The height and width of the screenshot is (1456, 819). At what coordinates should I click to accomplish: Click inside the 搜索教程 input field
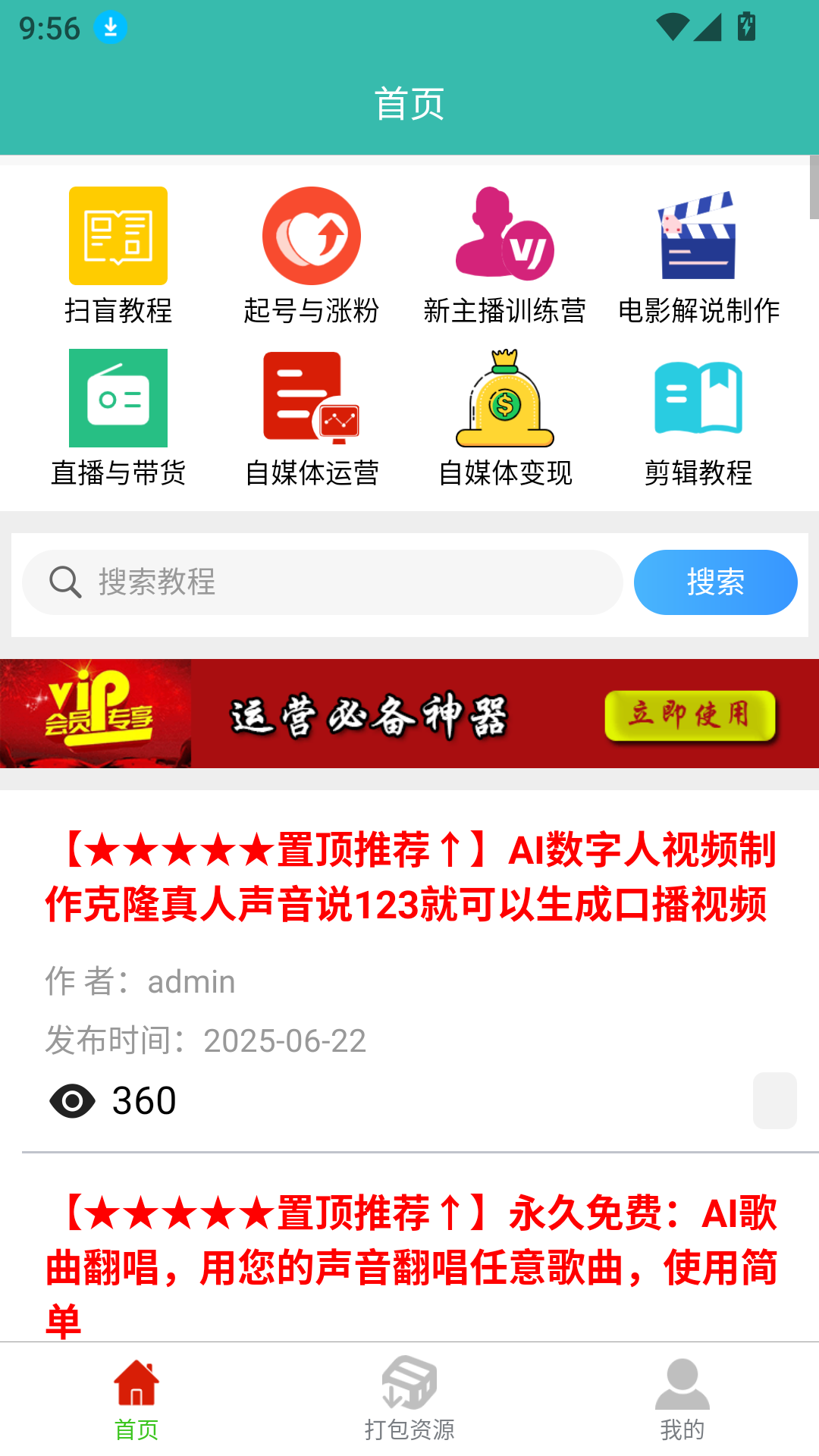[x=318, y=582]
